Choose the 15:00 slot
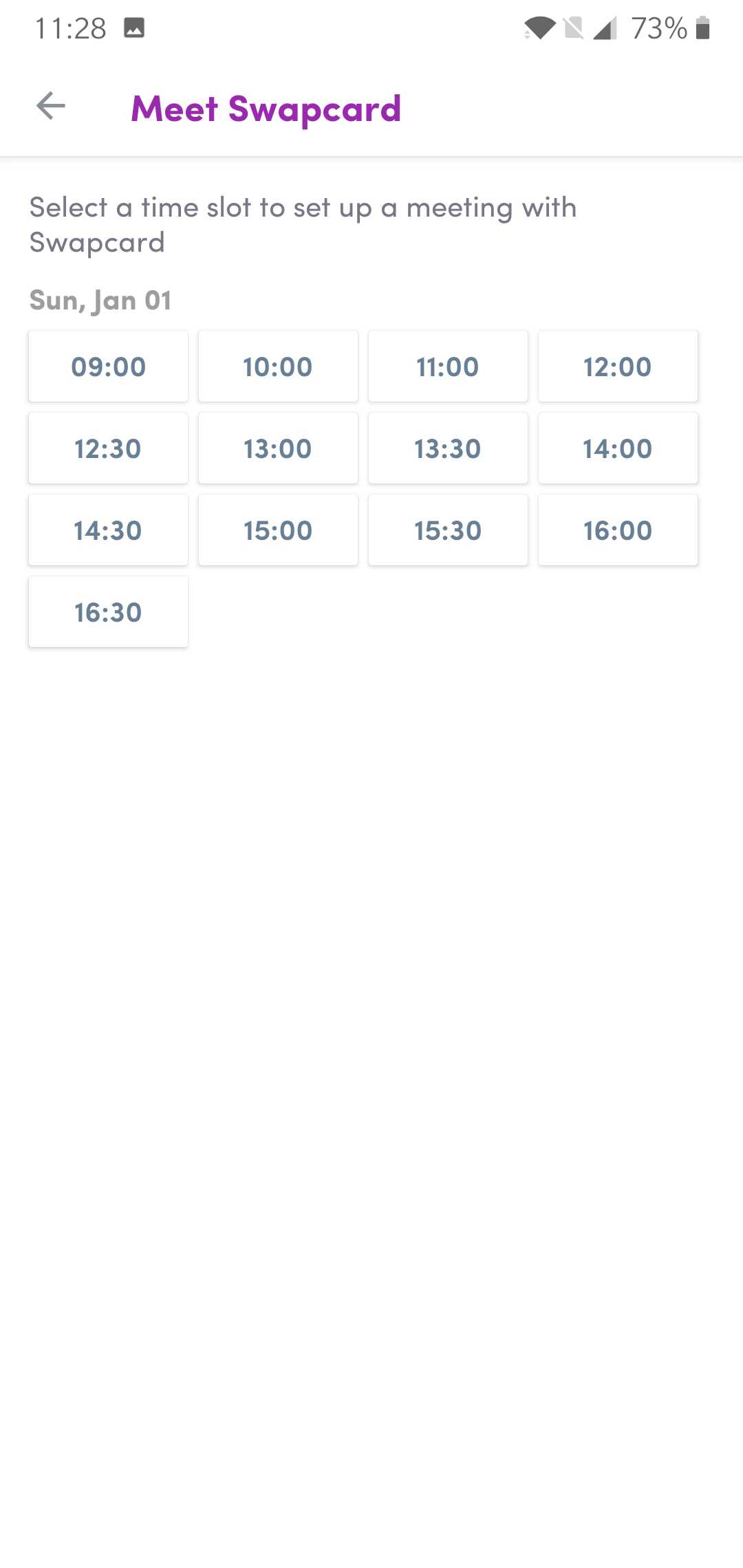The width and height of the screenshot is (743, 1568). coord(278,530)
